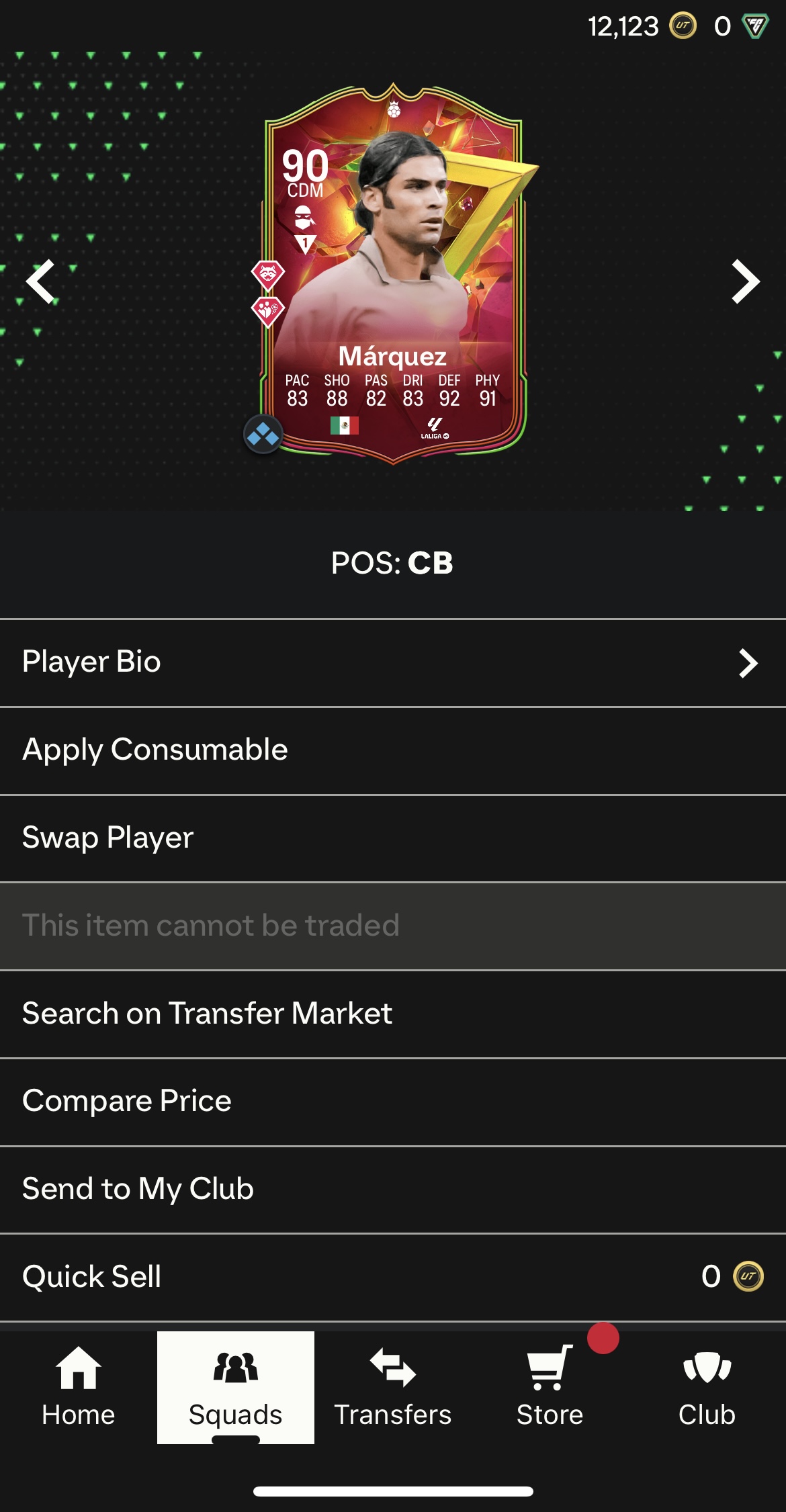Switch to the Home tab
This screenshot has height=1512, width=786.
pyautogui.click(x=79, y=1388)
